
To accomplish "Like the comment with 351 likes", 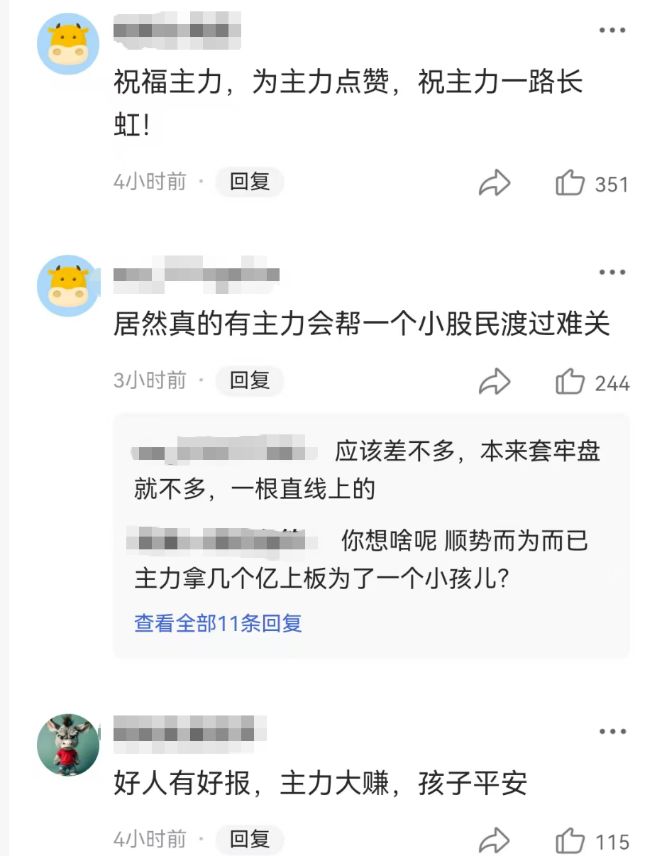I will pyautogui.click(x=571, y=183).
